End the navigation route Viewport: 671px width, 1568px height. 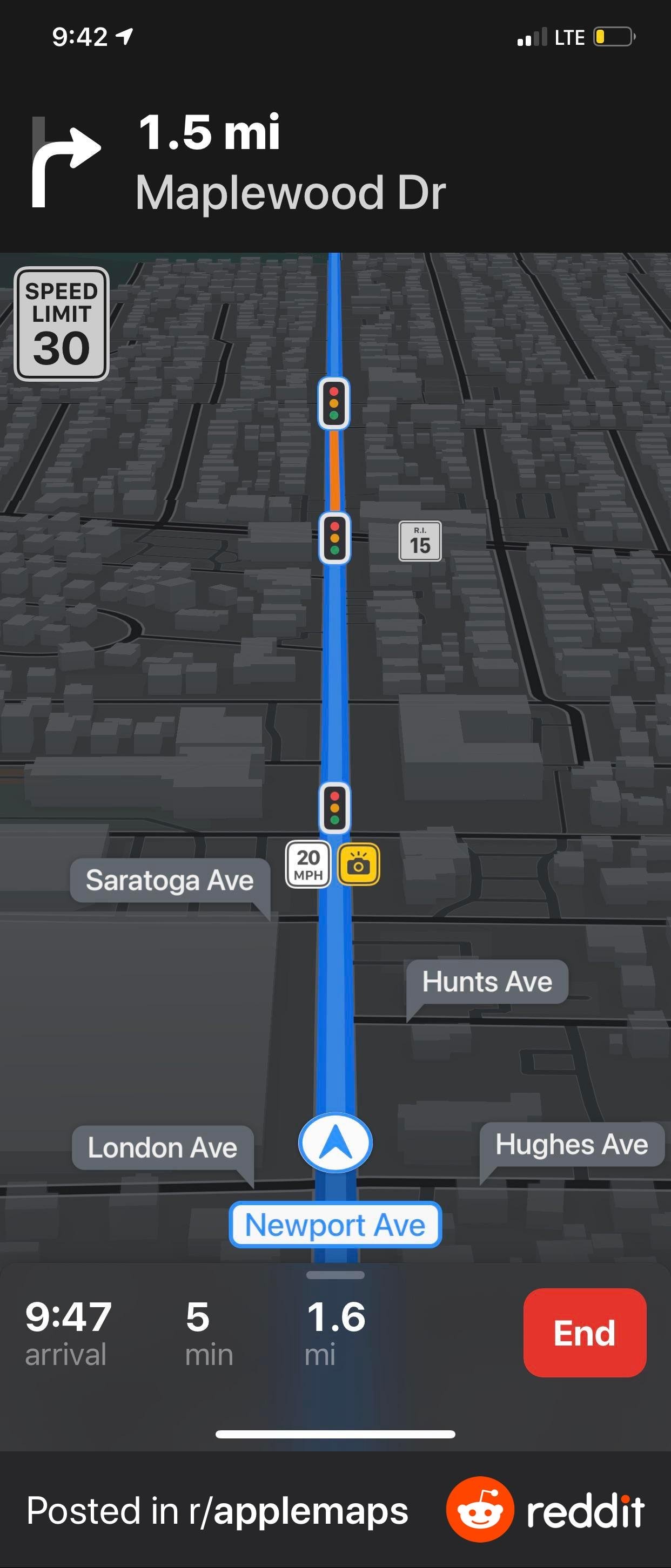tap(584, 1333)
